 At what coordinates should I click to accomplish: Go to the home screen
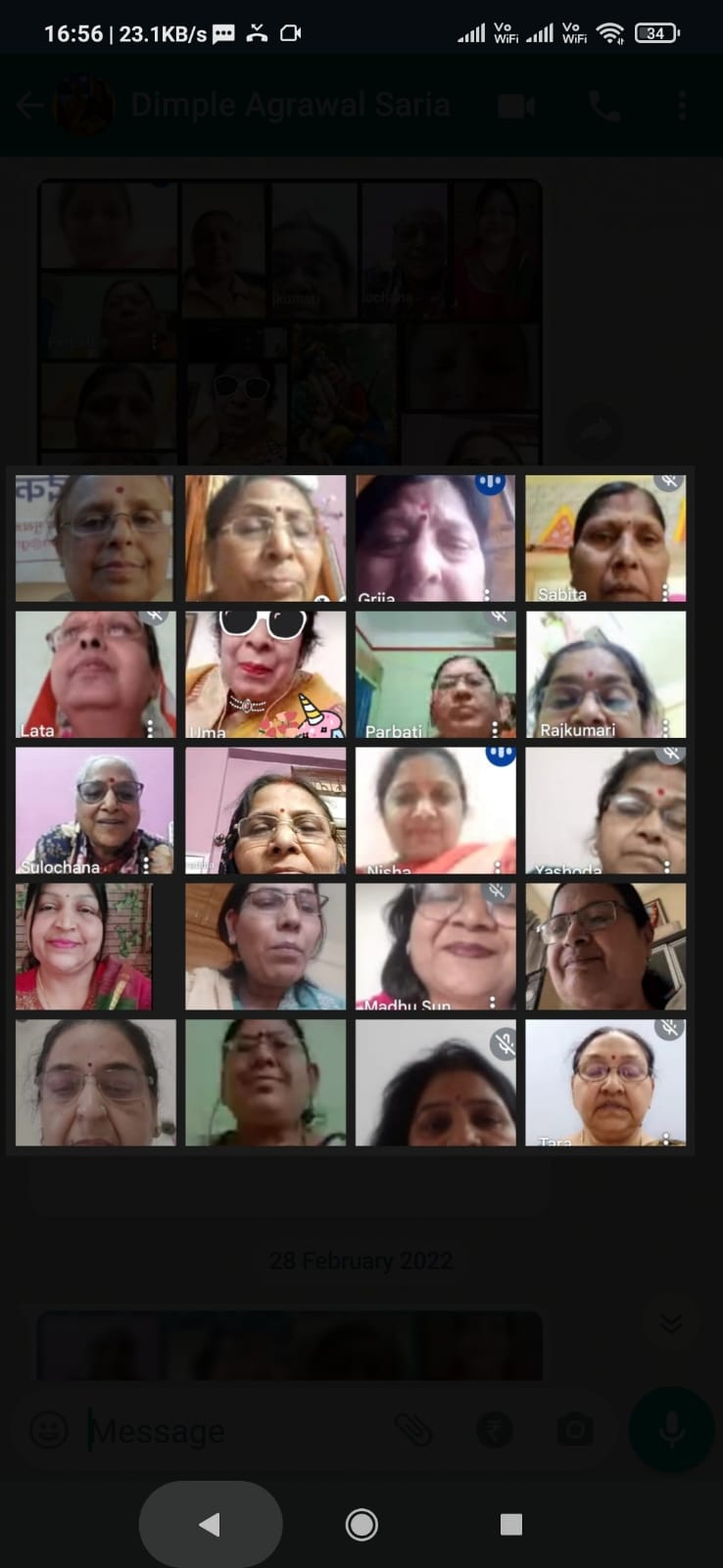361,1524
